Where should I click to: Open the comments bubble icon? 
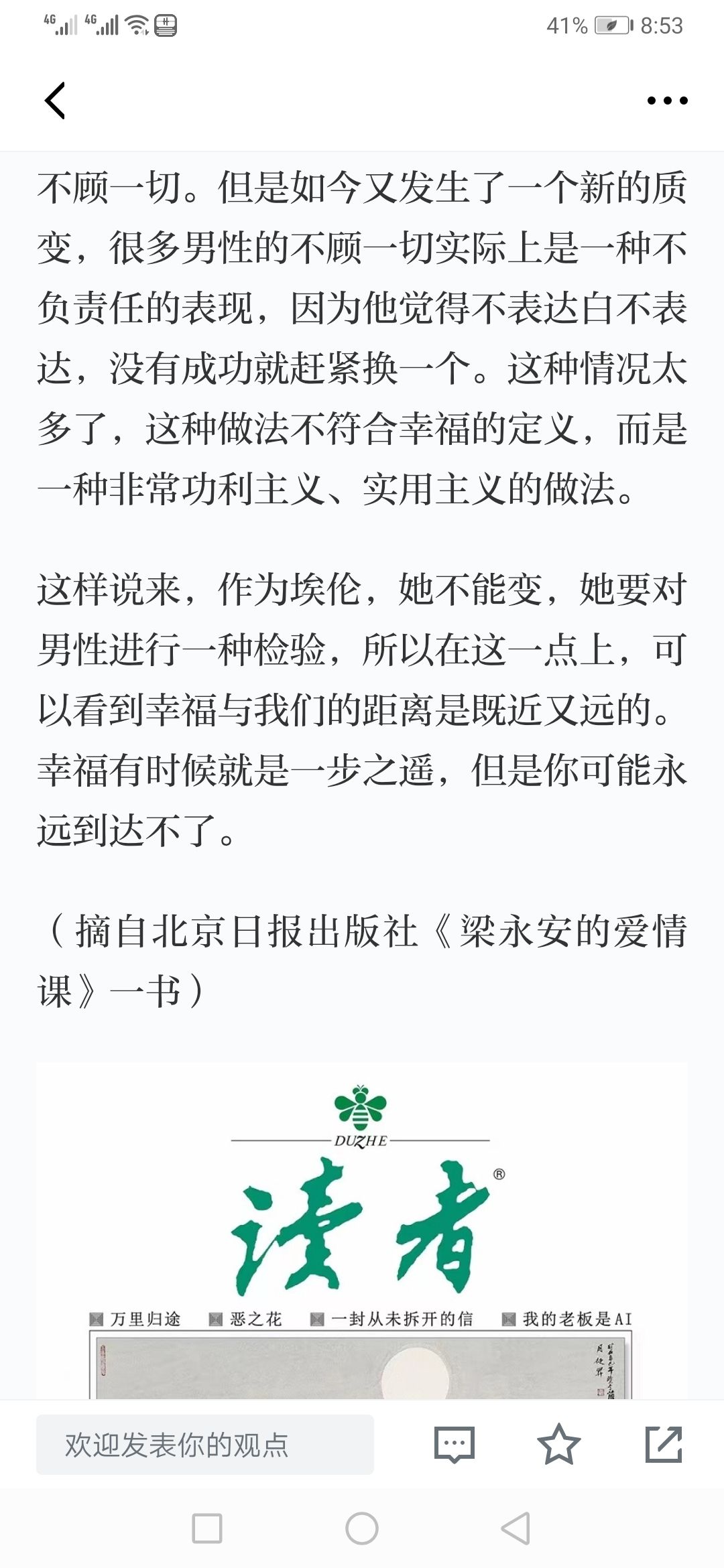pyautogui.click(x=455, y=1445)
